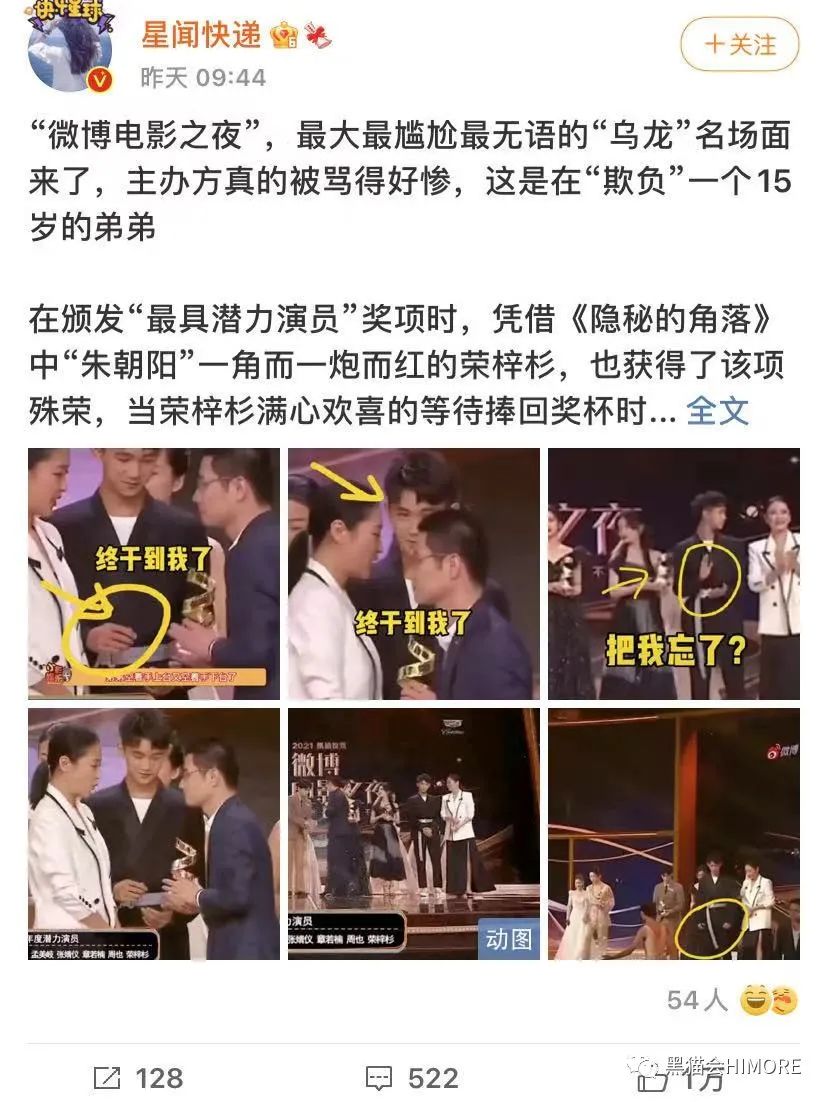
Task: Like the post with 1万 likes
Action: [678, 1078]
